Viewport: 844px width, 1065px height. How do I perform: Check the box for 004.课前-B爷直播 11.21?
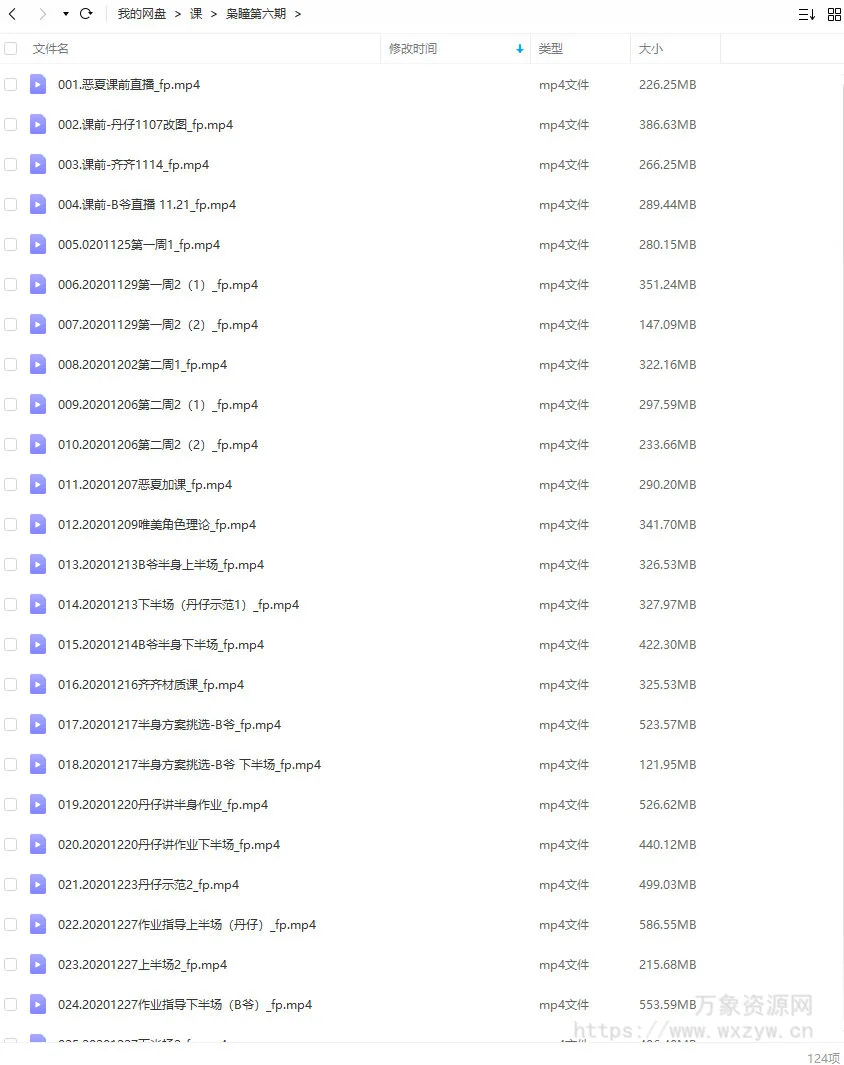tap(10, 205)
